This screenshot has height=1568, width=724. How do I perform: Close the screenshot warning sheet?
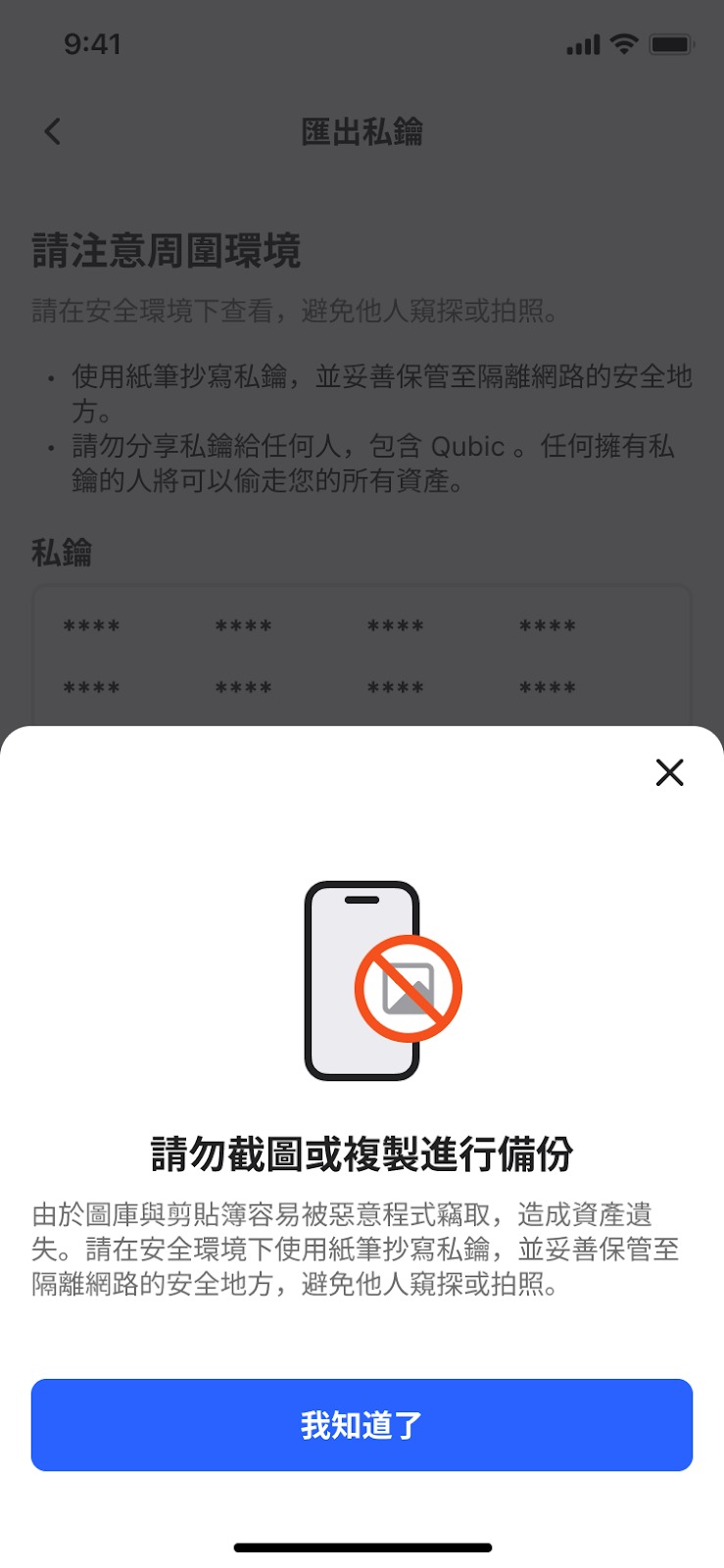[x=669, y=772]
